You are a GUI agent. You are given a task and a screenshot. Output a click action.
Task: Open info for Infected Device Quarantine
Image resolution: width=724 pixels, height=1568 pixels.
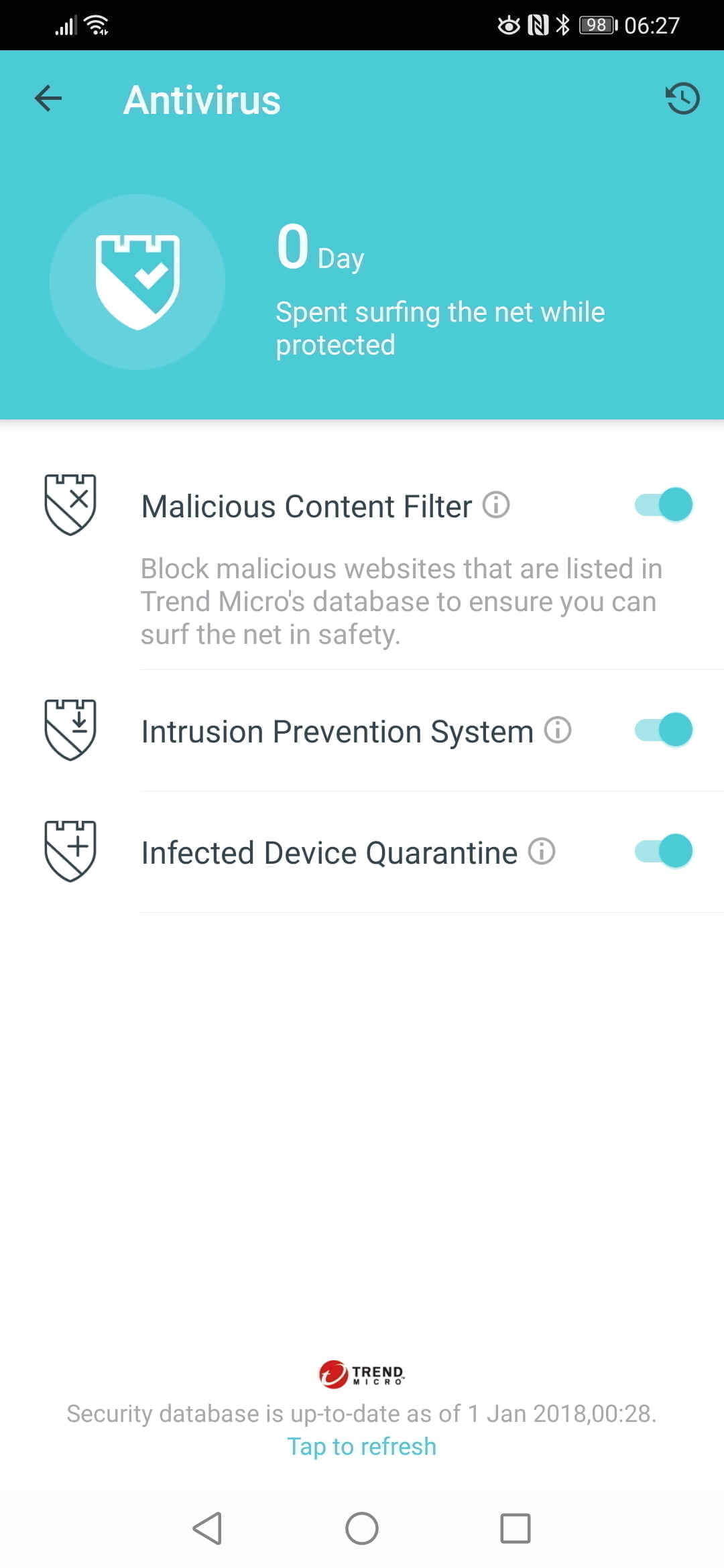(541, 851)
